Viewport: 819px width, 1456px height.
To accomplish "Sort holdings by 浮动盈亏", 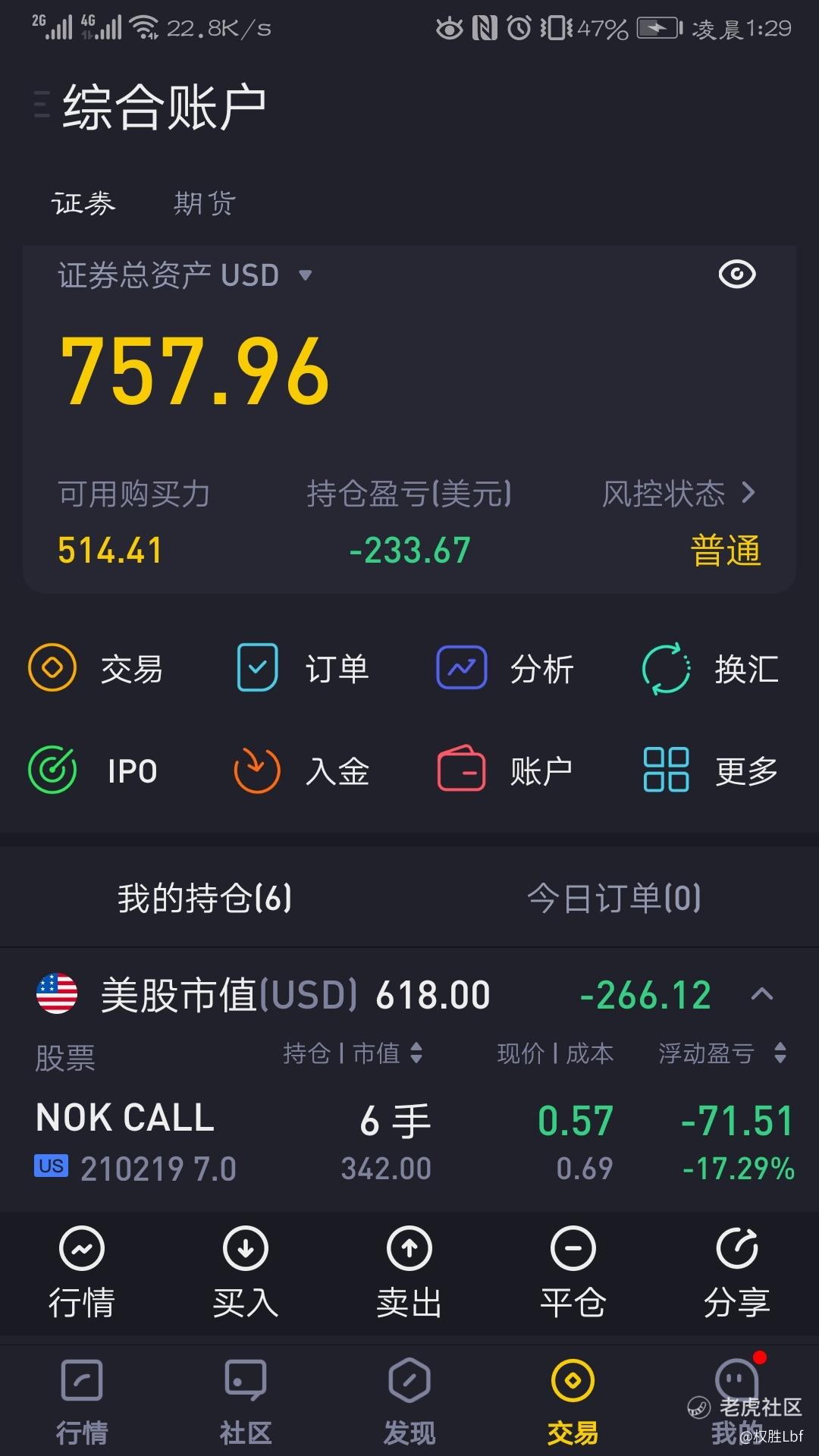I will 722,1053.
